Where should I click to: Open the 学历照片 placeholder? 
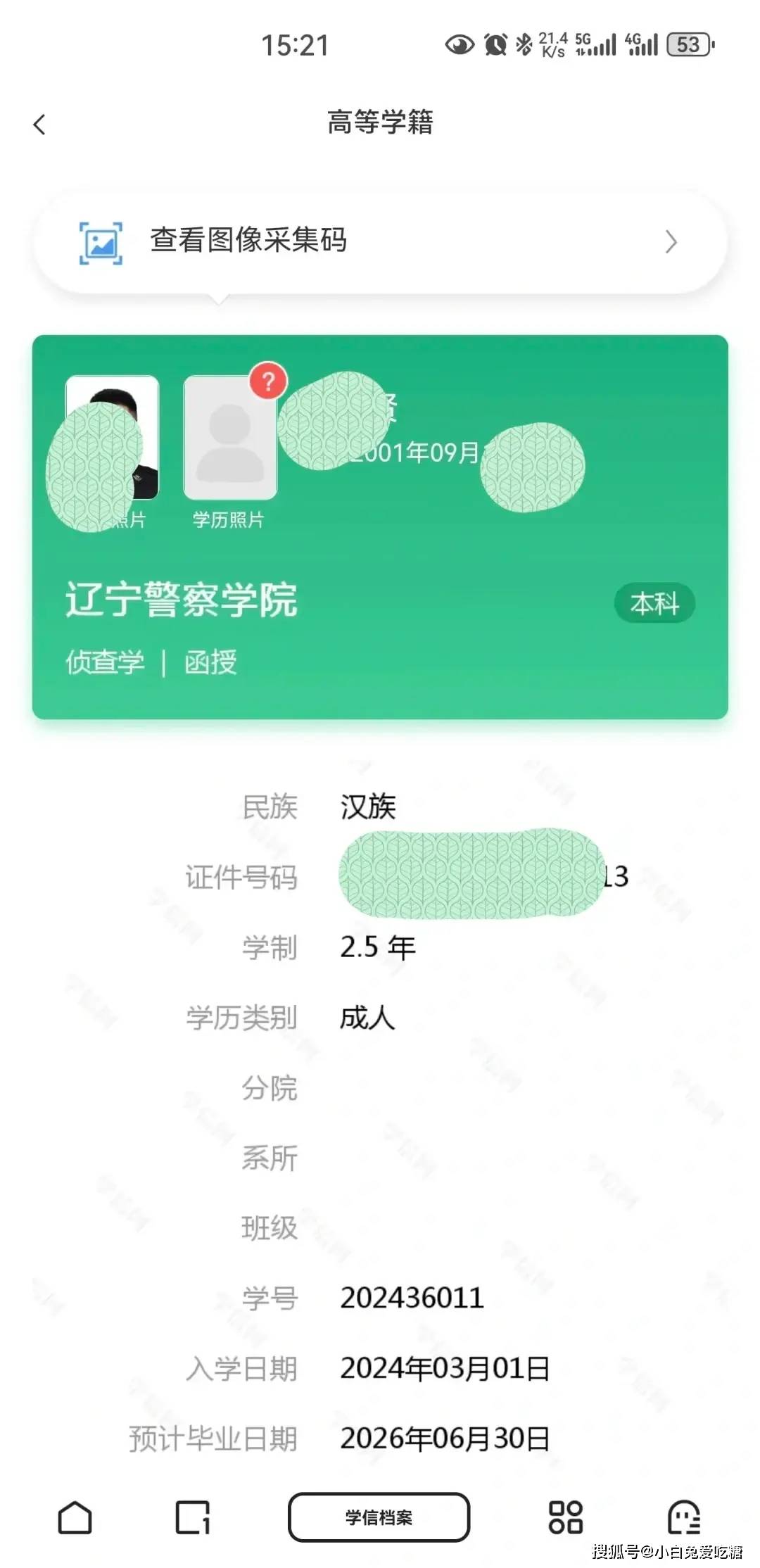(x=229, y=438)
